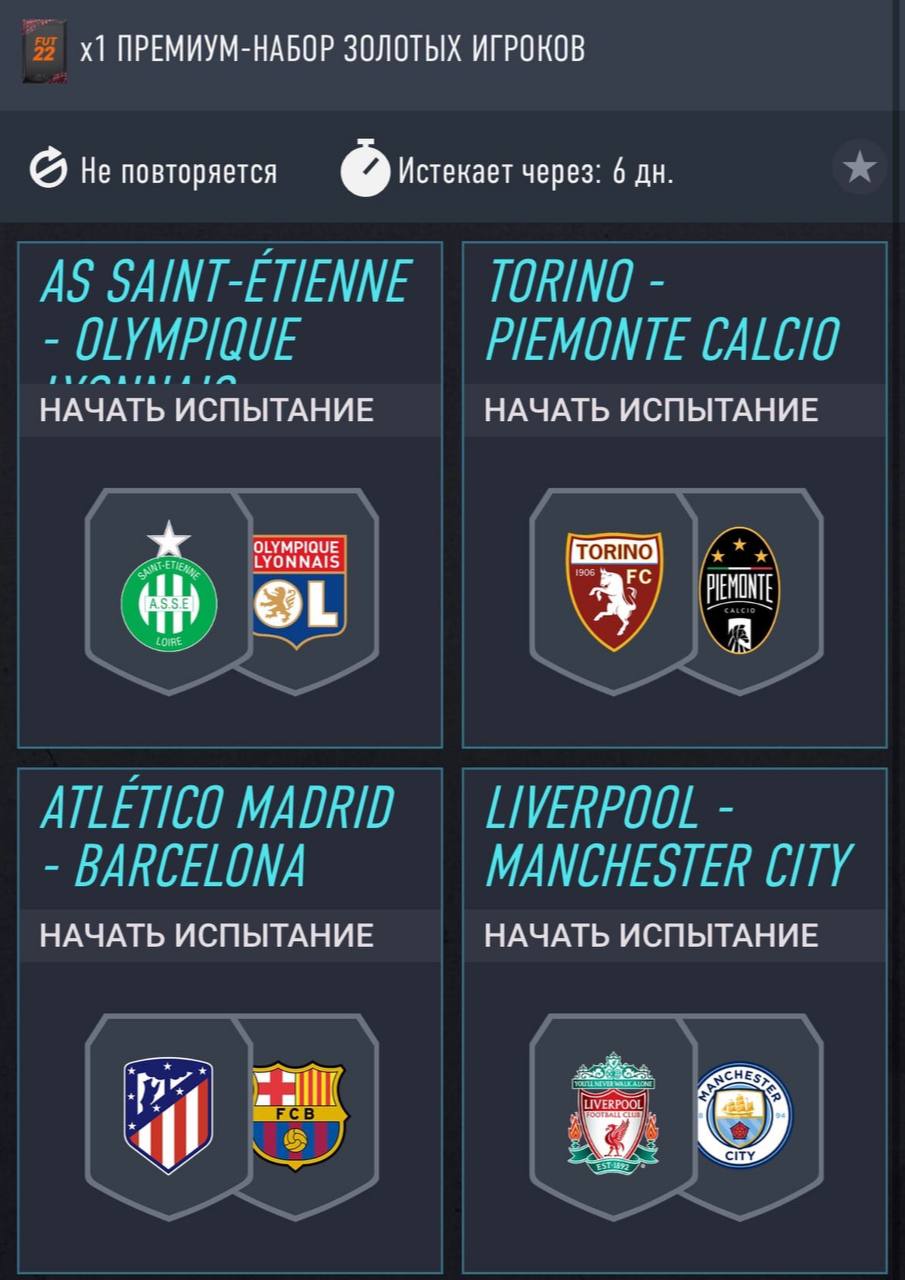Open the Torino - Piemonte Calcio challenge

[674, 495]
